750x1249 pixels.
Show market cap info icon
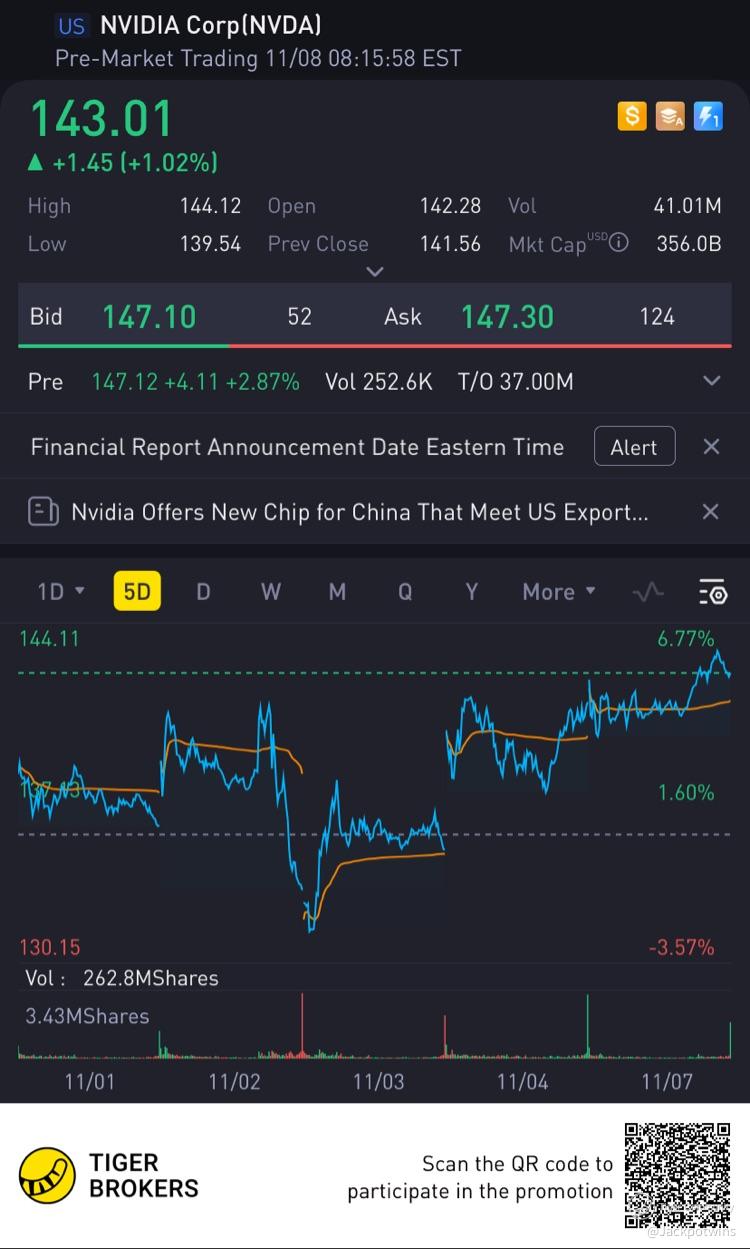point(619,243)
